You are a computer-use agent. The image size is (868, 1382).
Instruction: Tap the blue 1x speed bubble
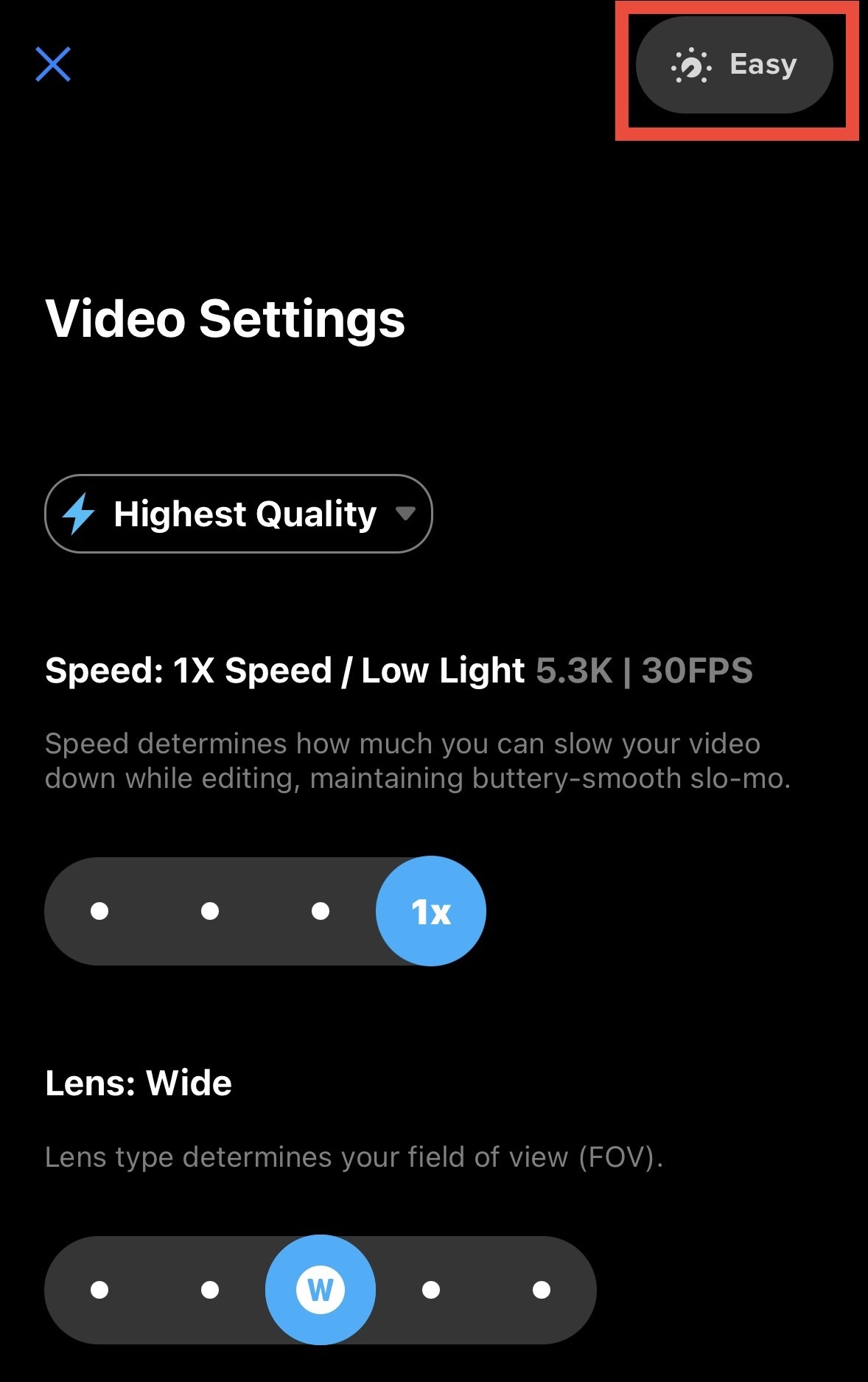(x=431, y=911)
